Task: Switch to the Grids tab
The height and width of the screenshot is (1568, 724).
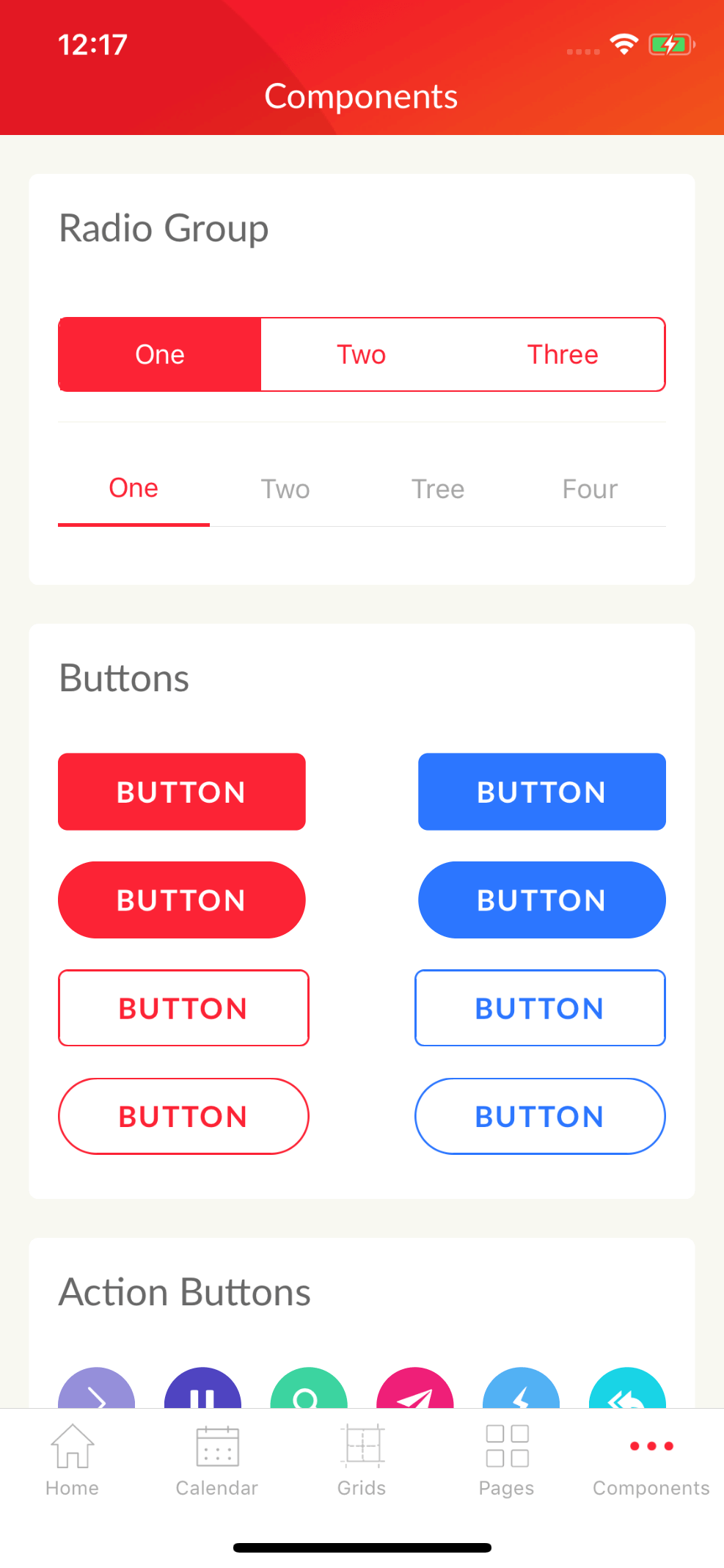Action: click(362, 1459)
